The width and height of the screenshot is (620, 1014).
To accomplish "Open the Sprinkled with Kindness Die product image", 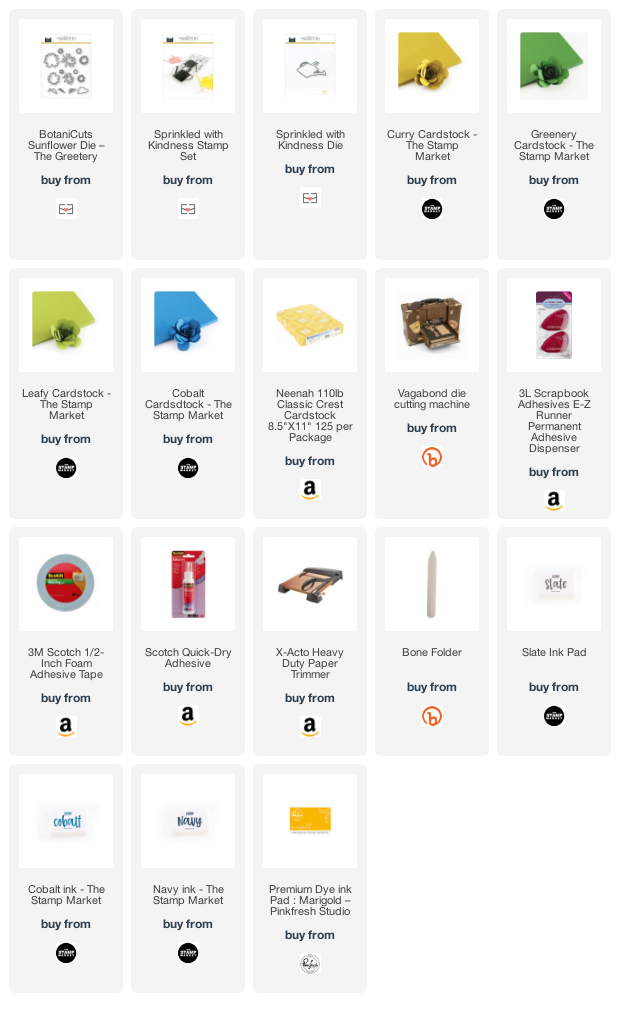I will [310, 66].
